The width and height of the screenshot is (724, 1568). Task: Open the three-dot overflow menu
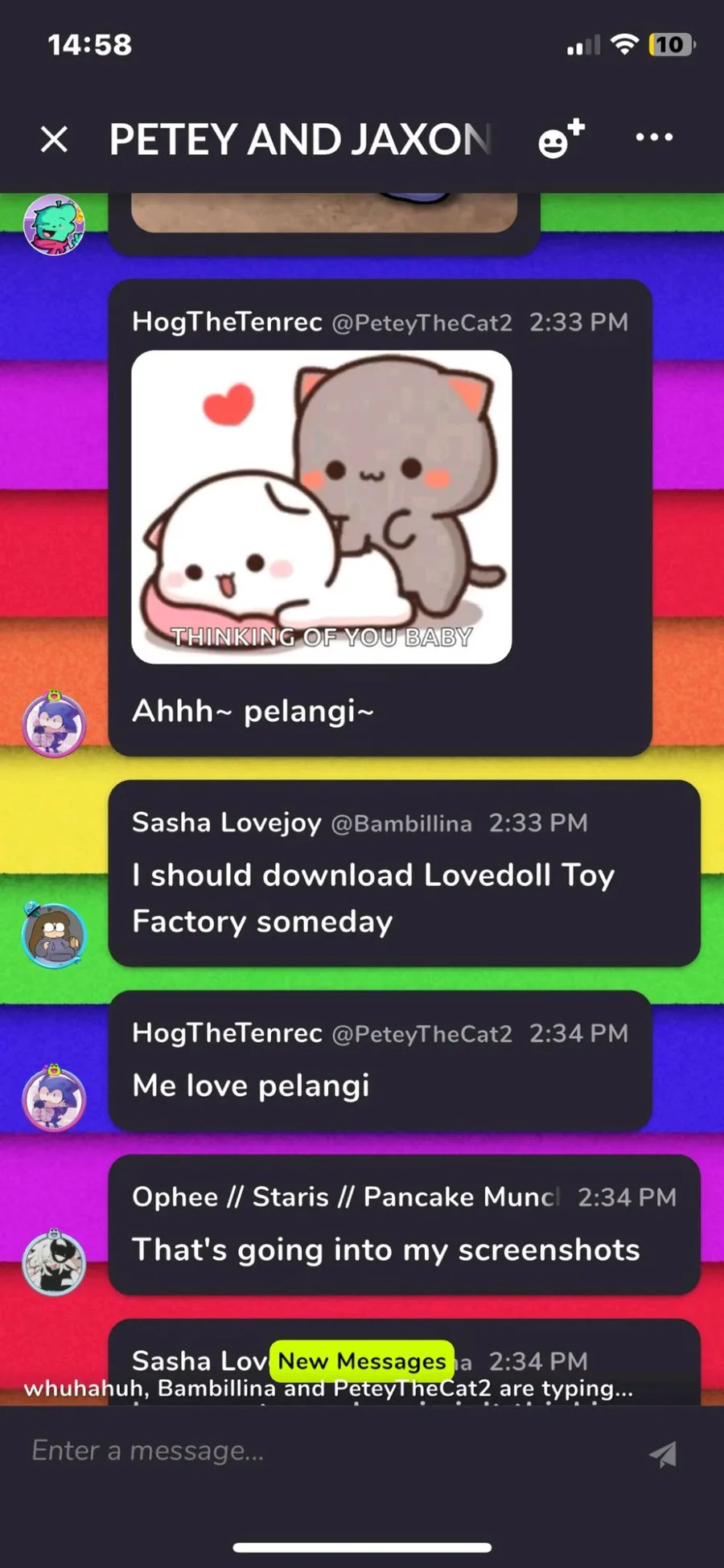pos(654,138)
